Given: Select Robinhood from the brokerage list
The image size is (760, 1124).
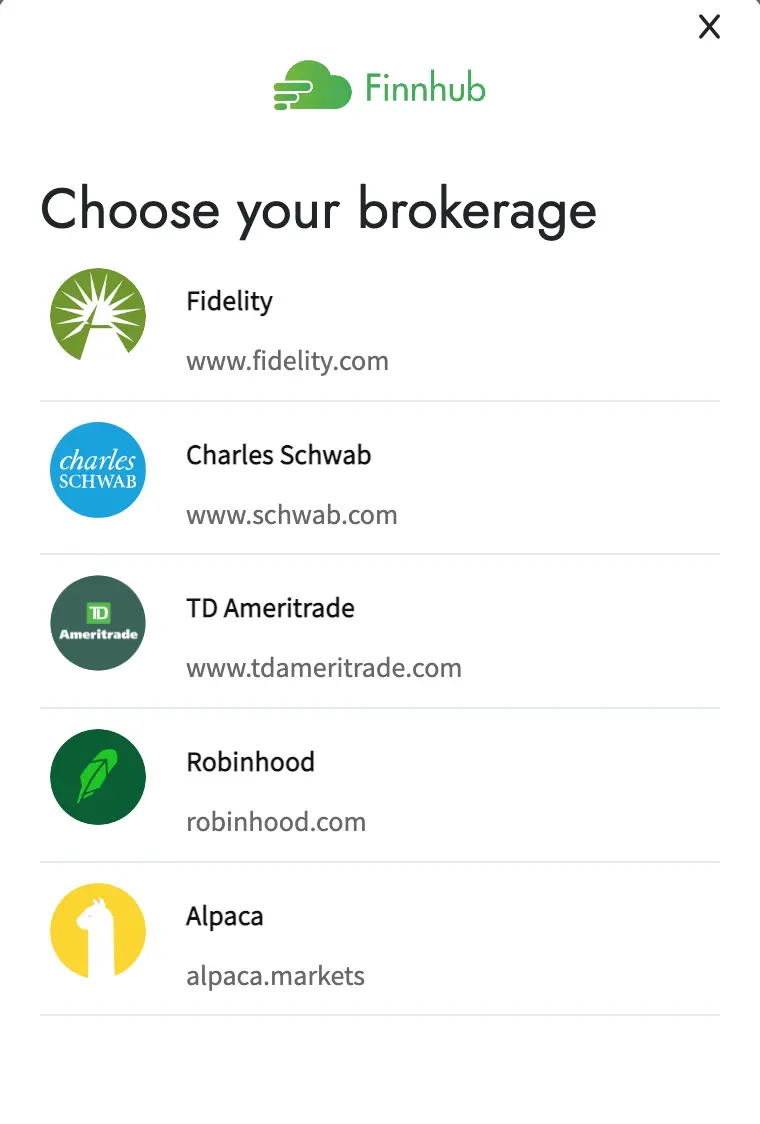Looking at the screenshot, I should [x=250, y=762].
